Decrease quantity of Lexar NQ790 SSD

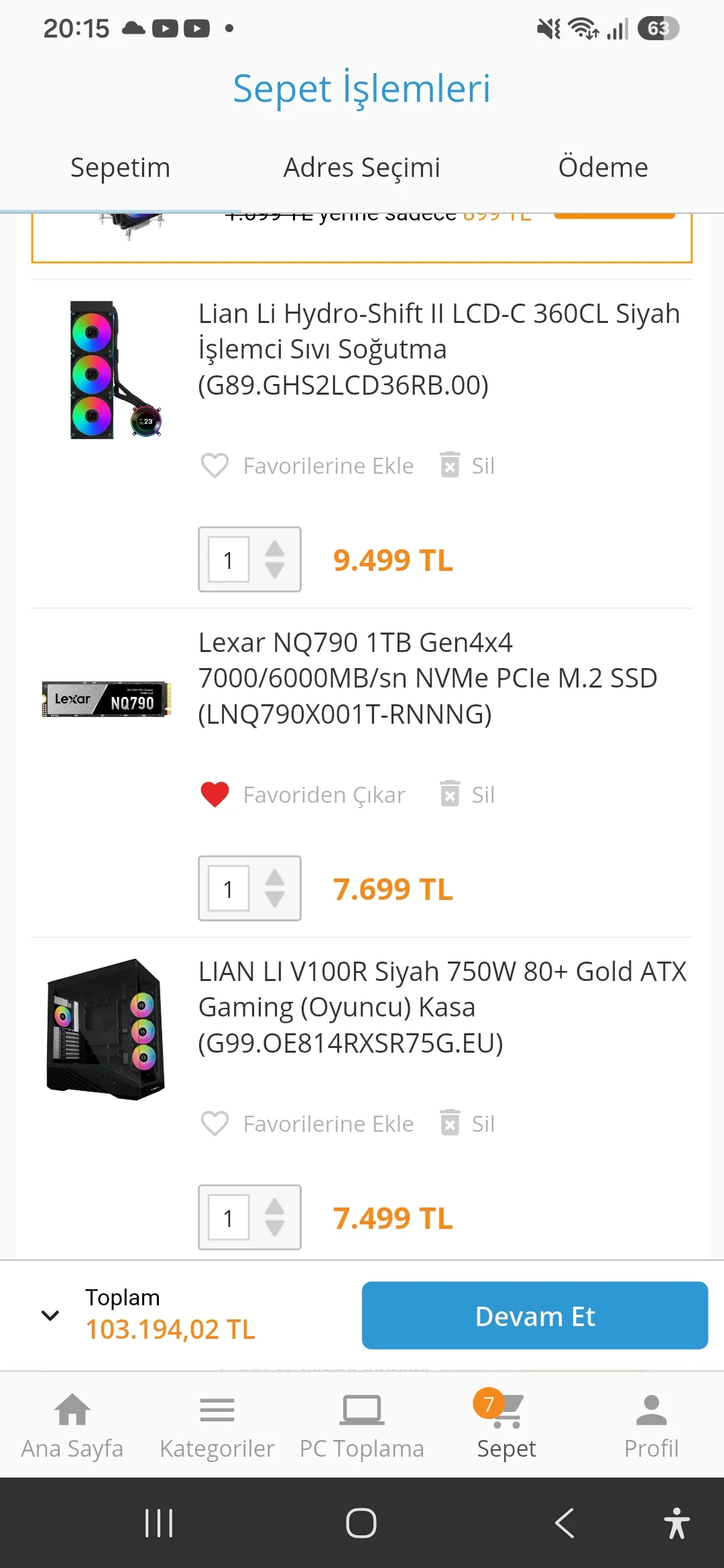[x=275, y=899]
